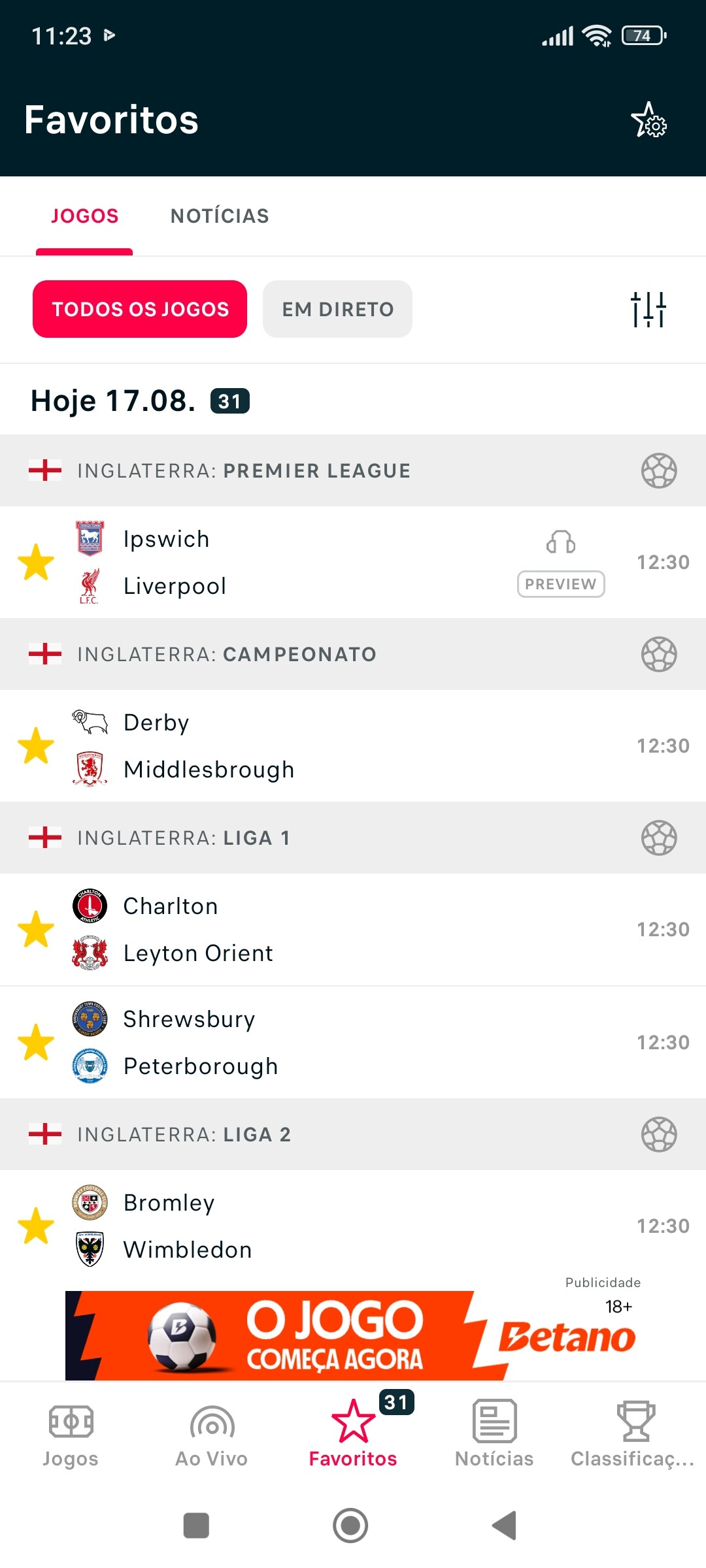
Task: Select the Em Direto filter chip
Action: click(337, 309)
